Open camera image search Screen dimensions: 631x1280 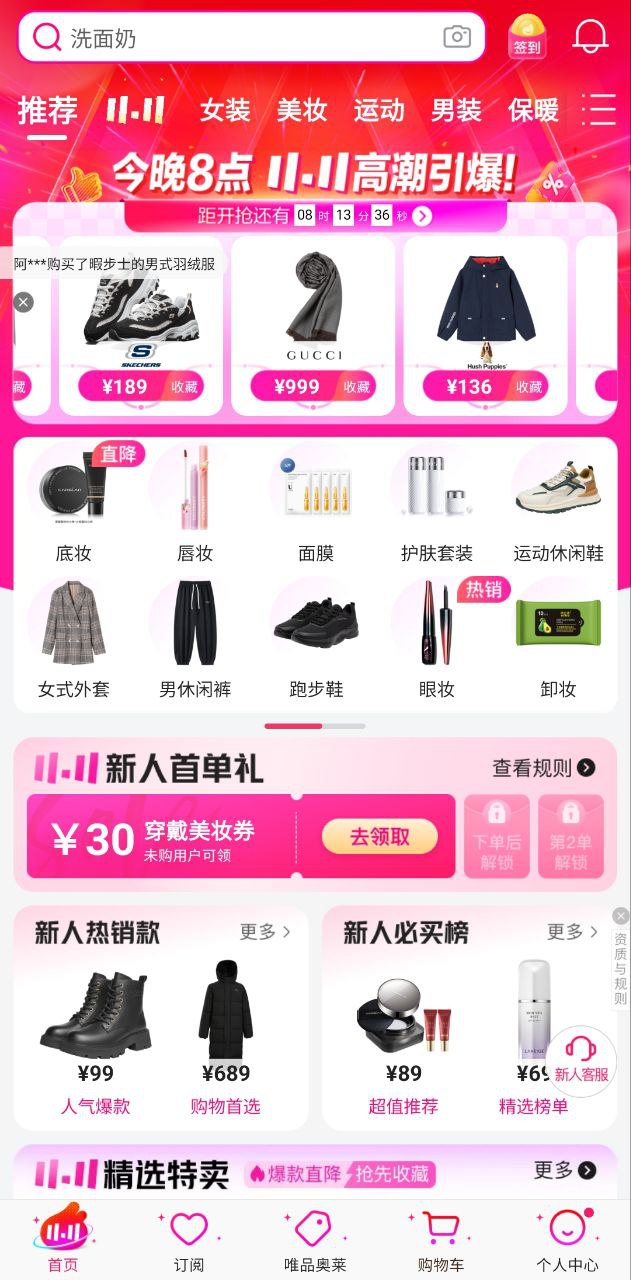click(457, 38)
